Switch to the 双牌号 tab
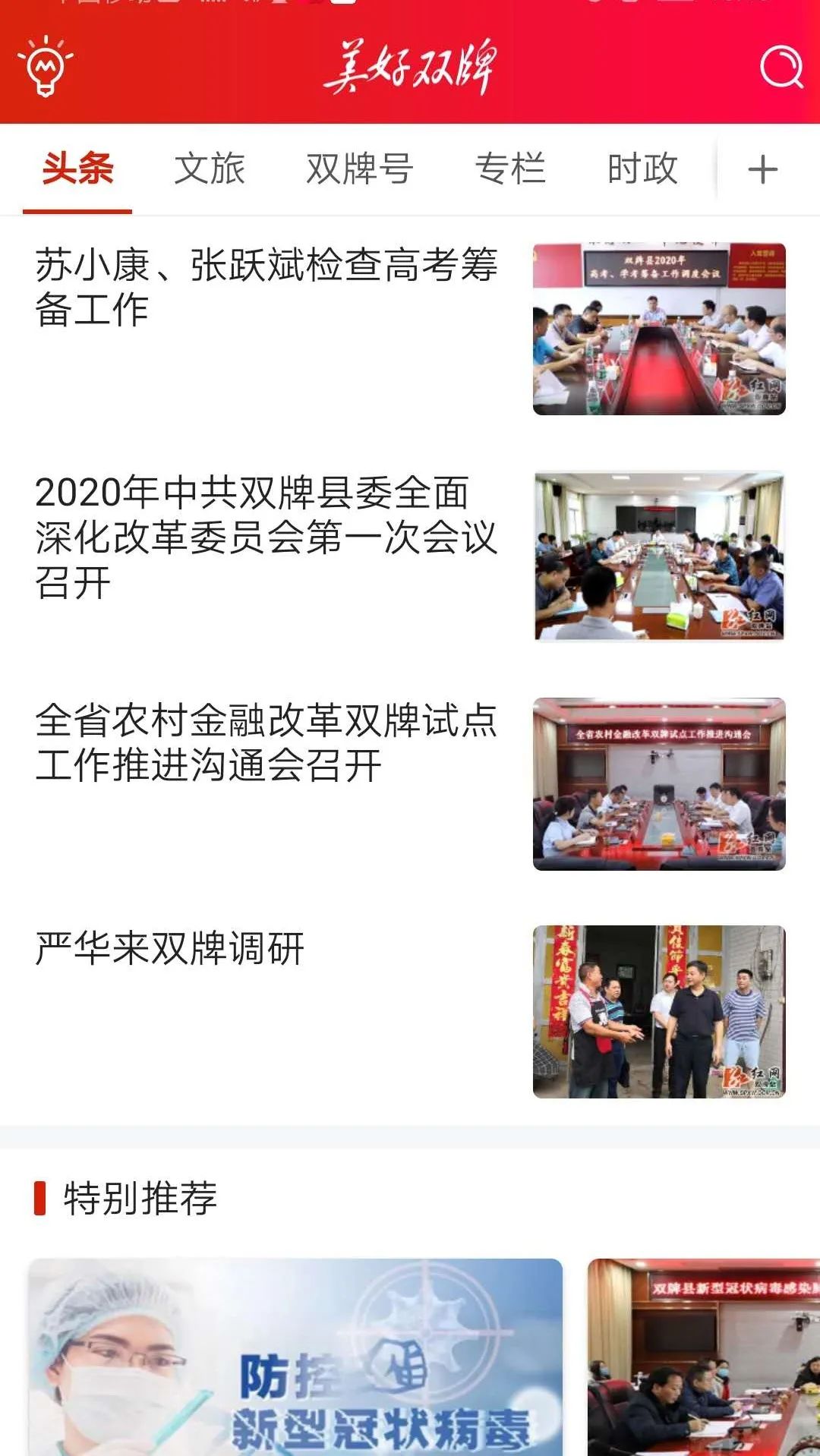820x1456 pixels. click(359, 169)
